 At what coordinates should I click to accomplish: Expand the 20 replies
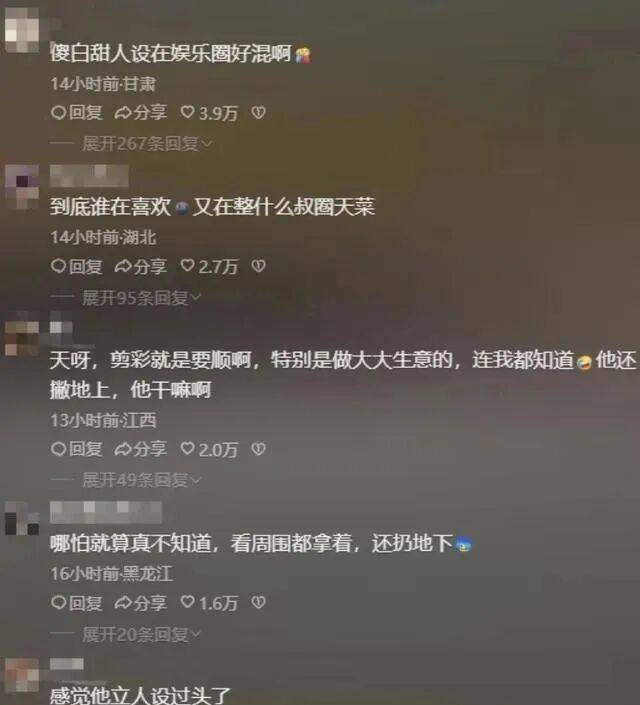[x=142, y=634]
